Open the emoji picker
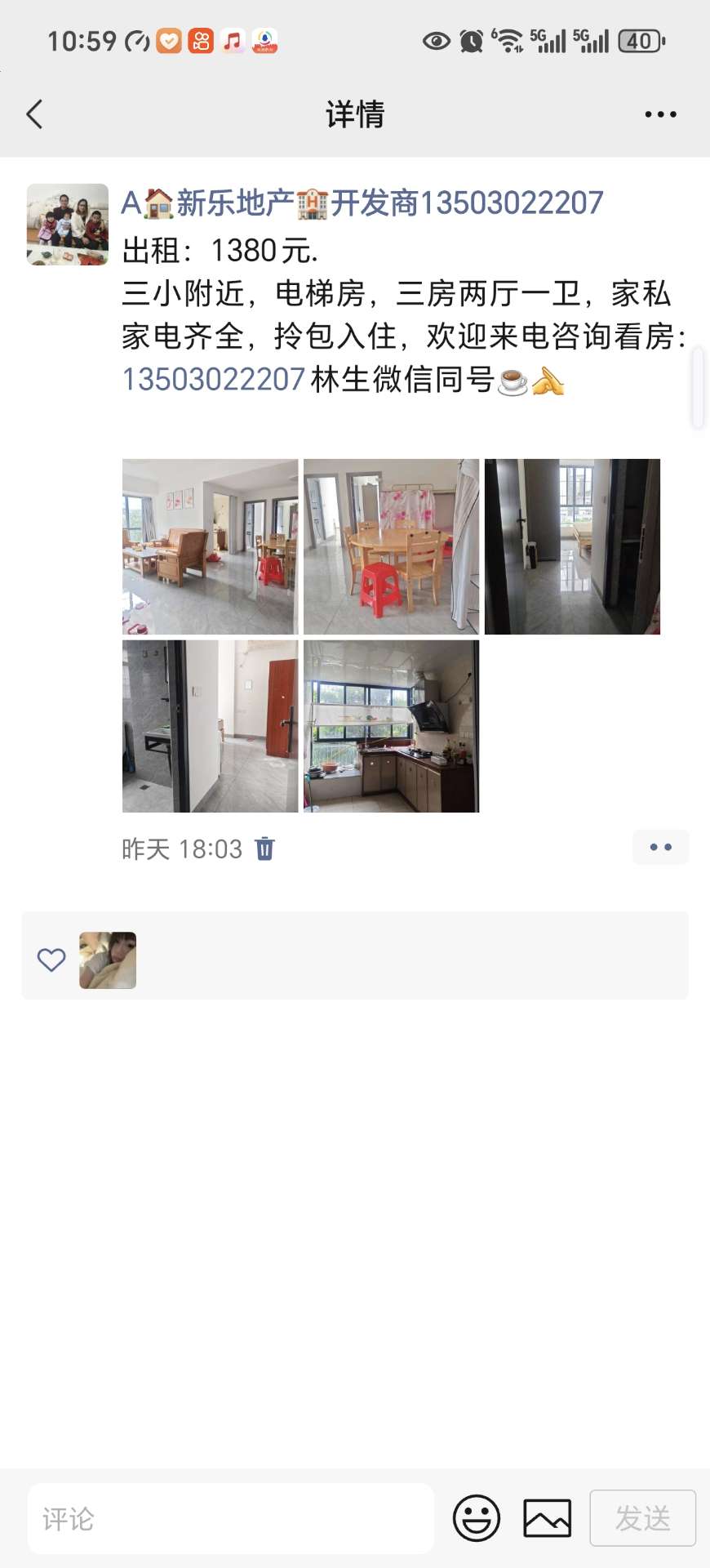Viewport: 710px width, 1568px height. click(477, 1519)
